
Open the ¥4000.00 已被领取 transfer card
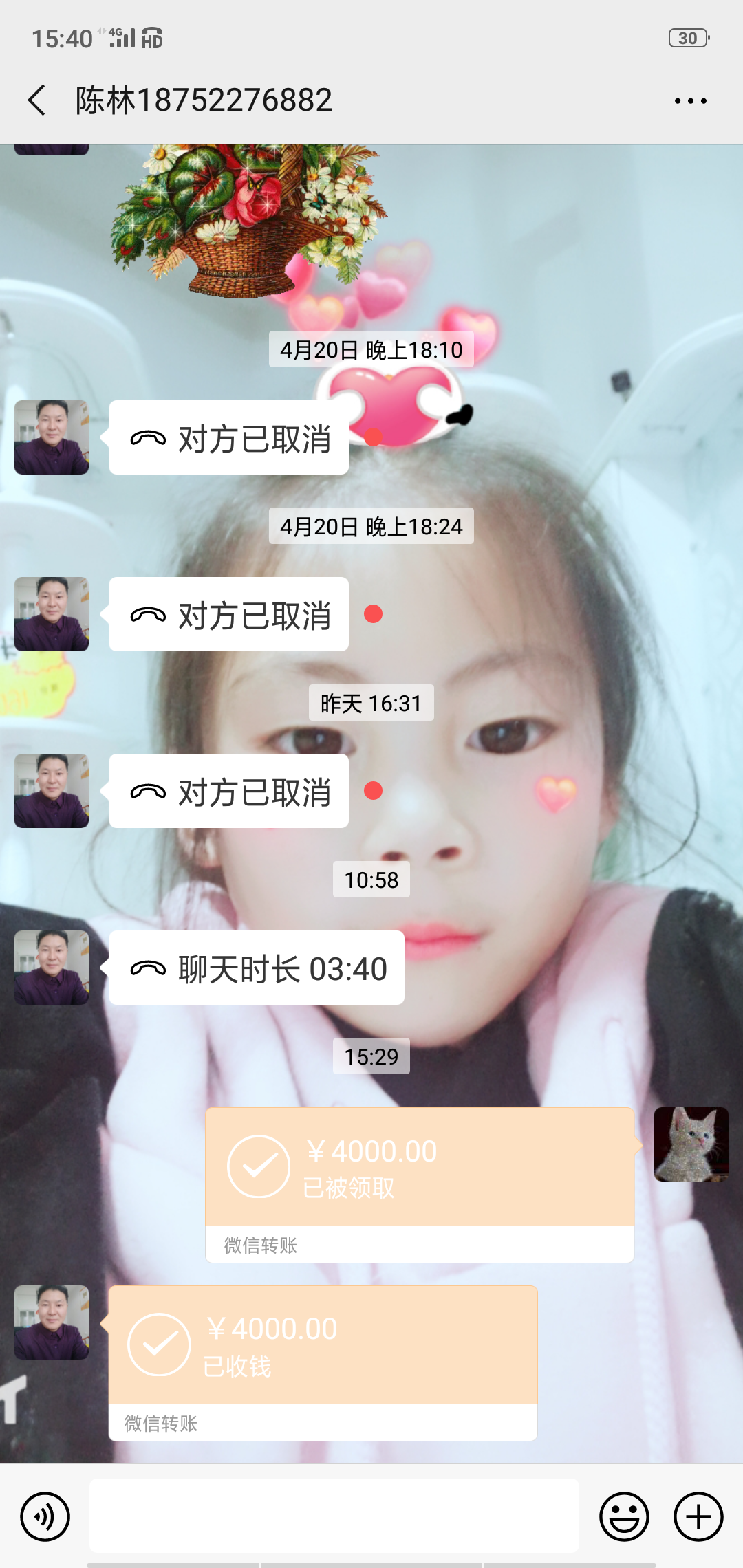pyautogui.click(x=420, y=1185)
